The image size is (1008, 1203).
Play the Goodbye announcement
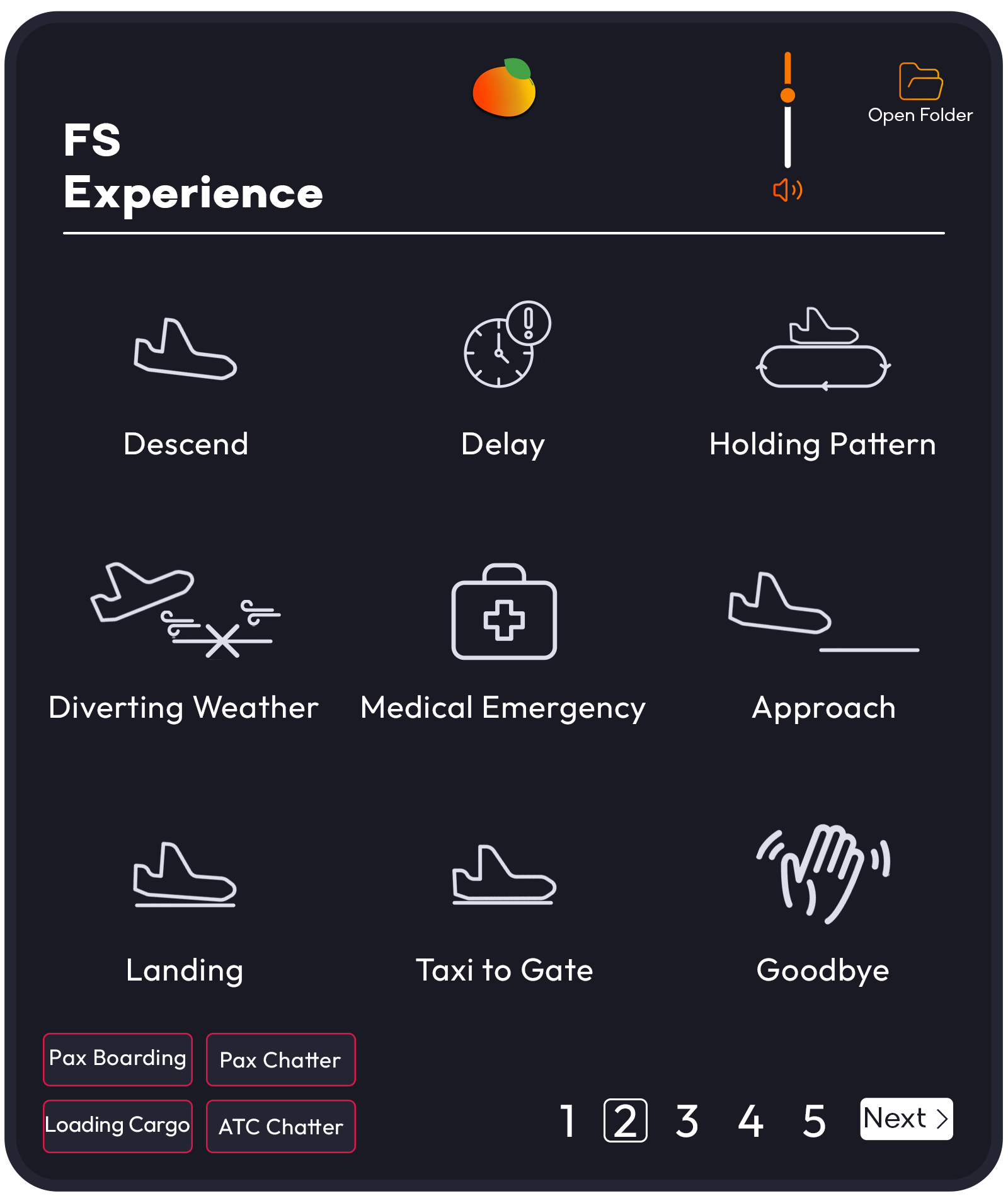click(x=823, y=907)
